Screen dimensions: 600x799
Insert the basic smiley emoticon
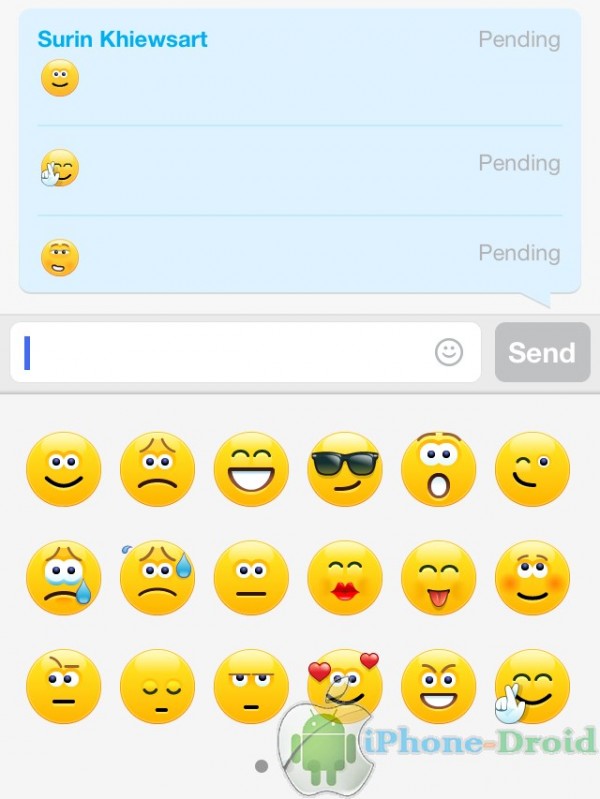point(64,469)
